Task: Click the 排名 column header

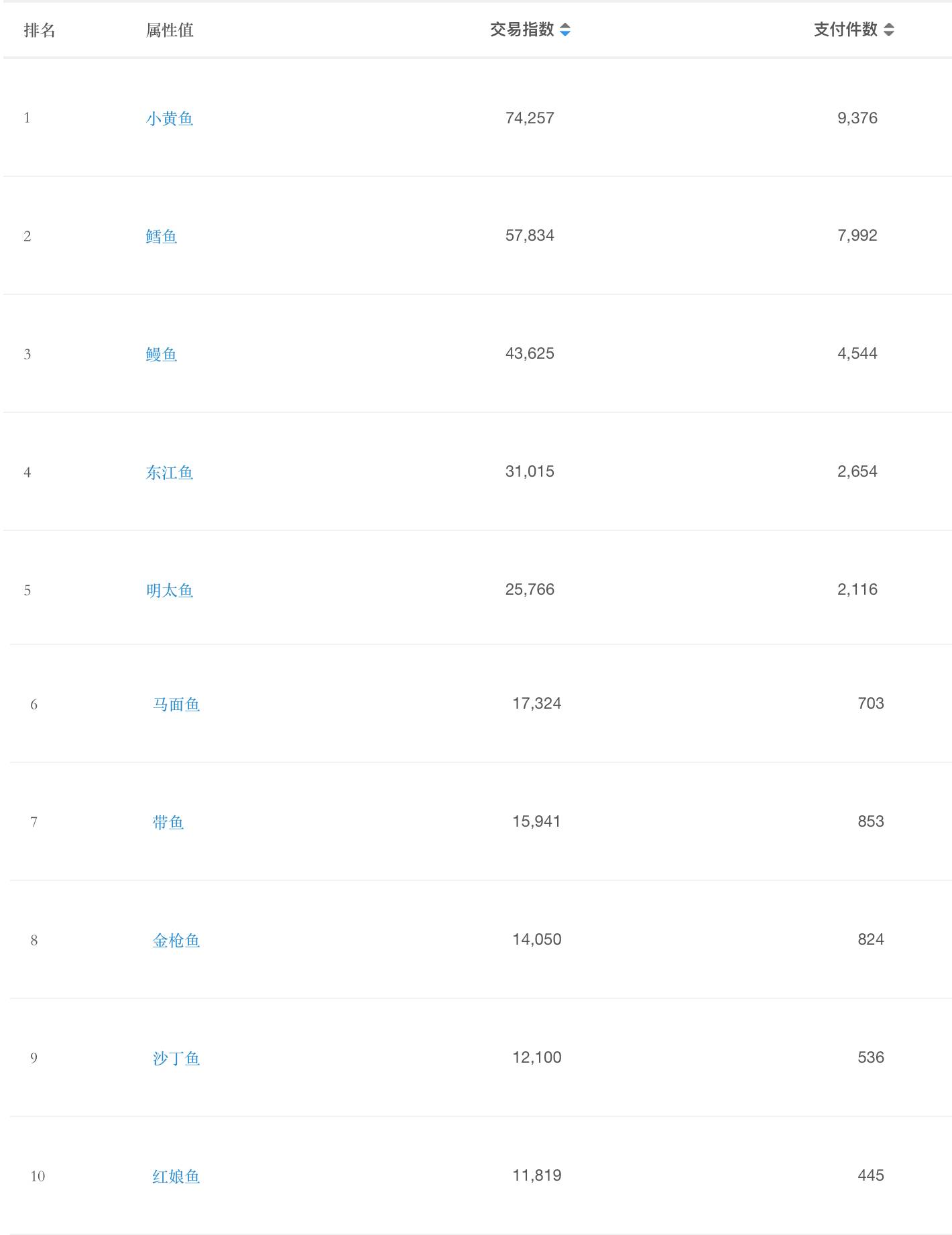Action: pyautogui.click(x=39, y=29)
